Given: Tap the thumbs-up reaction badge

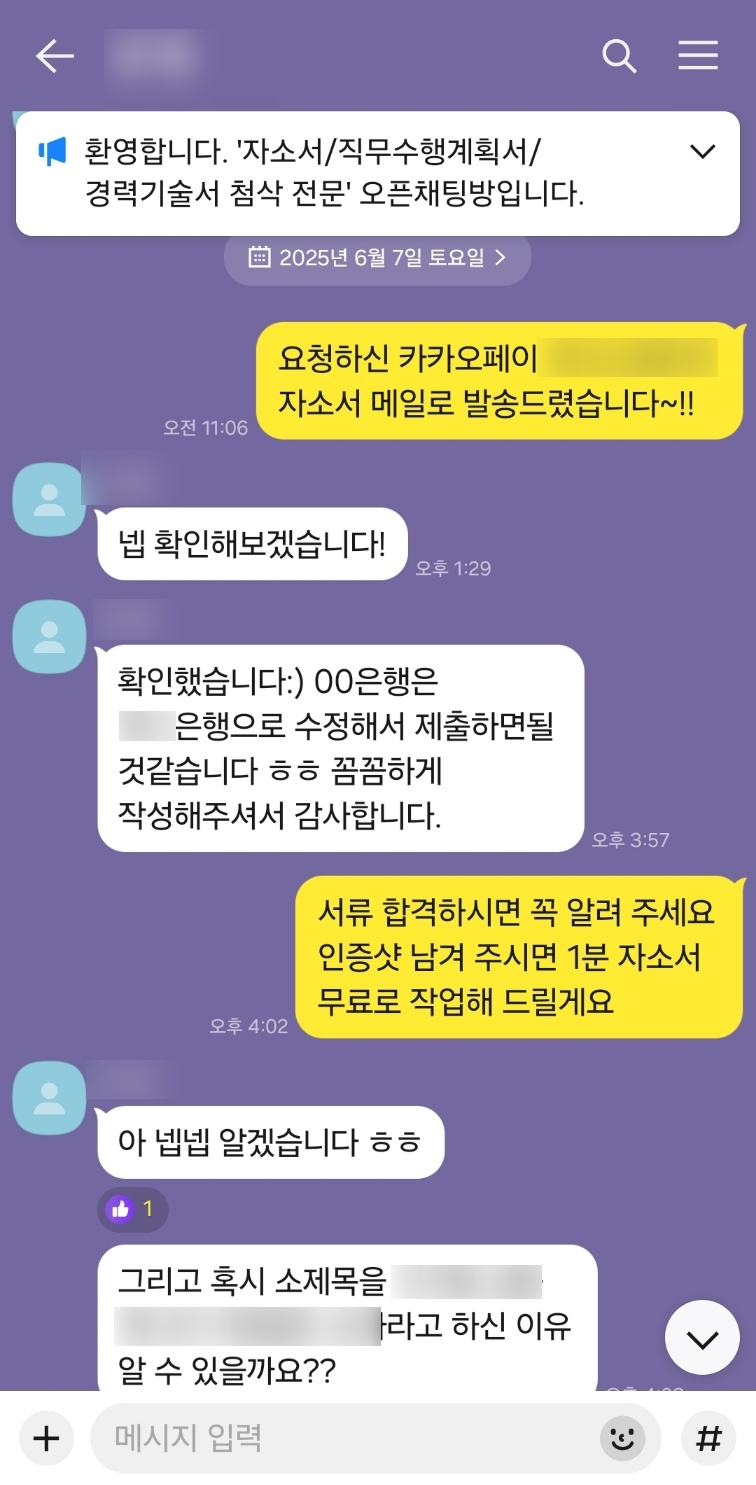Looking at the screenshot, I should point(132,1209).
